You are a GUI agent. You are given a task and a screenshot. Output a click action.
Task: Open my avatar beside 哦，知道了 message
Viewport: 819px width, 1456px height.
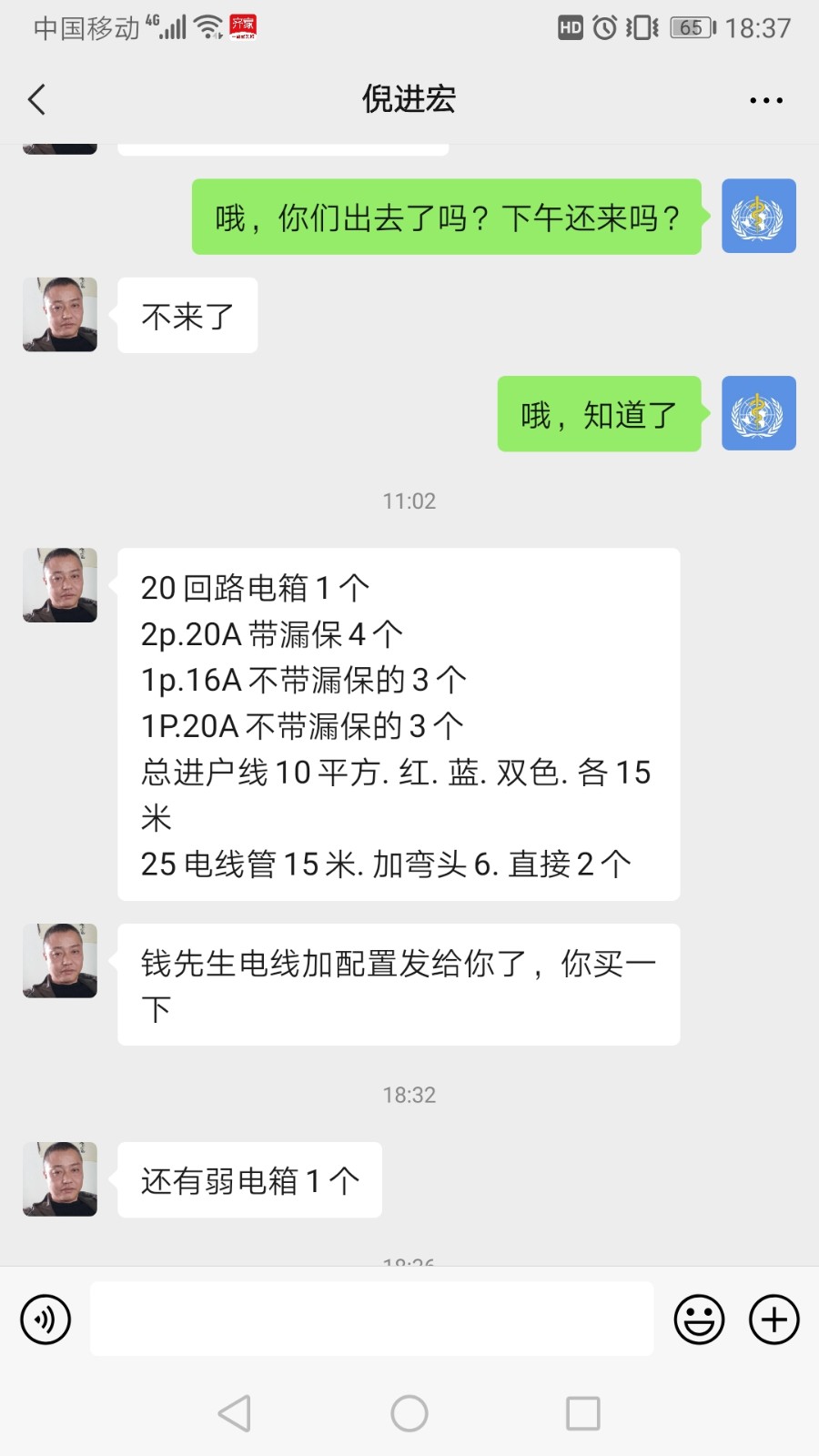[x=758, y=413]
